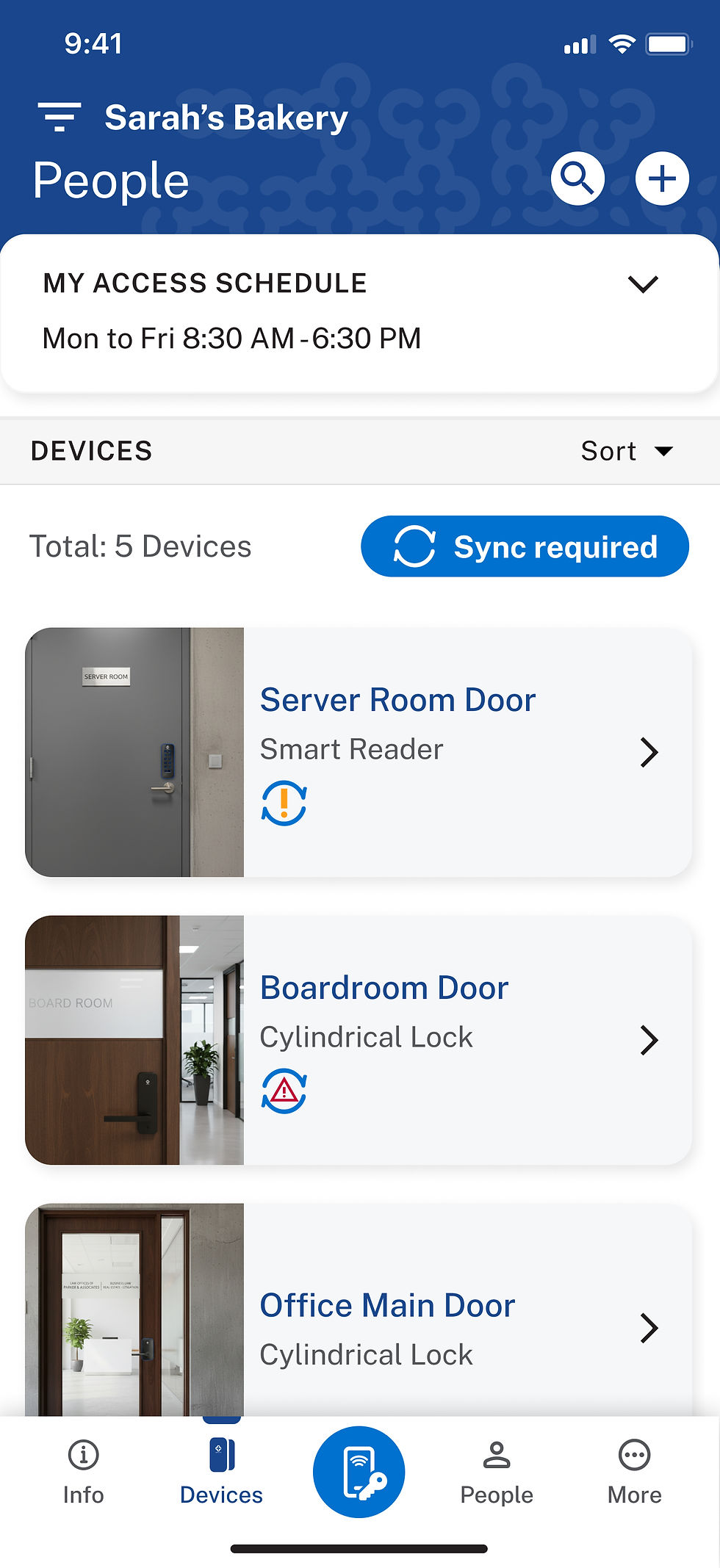This screenshot has height=1568, width=720.
Task: Tap the Sync required button
Action: pos(525,546)
